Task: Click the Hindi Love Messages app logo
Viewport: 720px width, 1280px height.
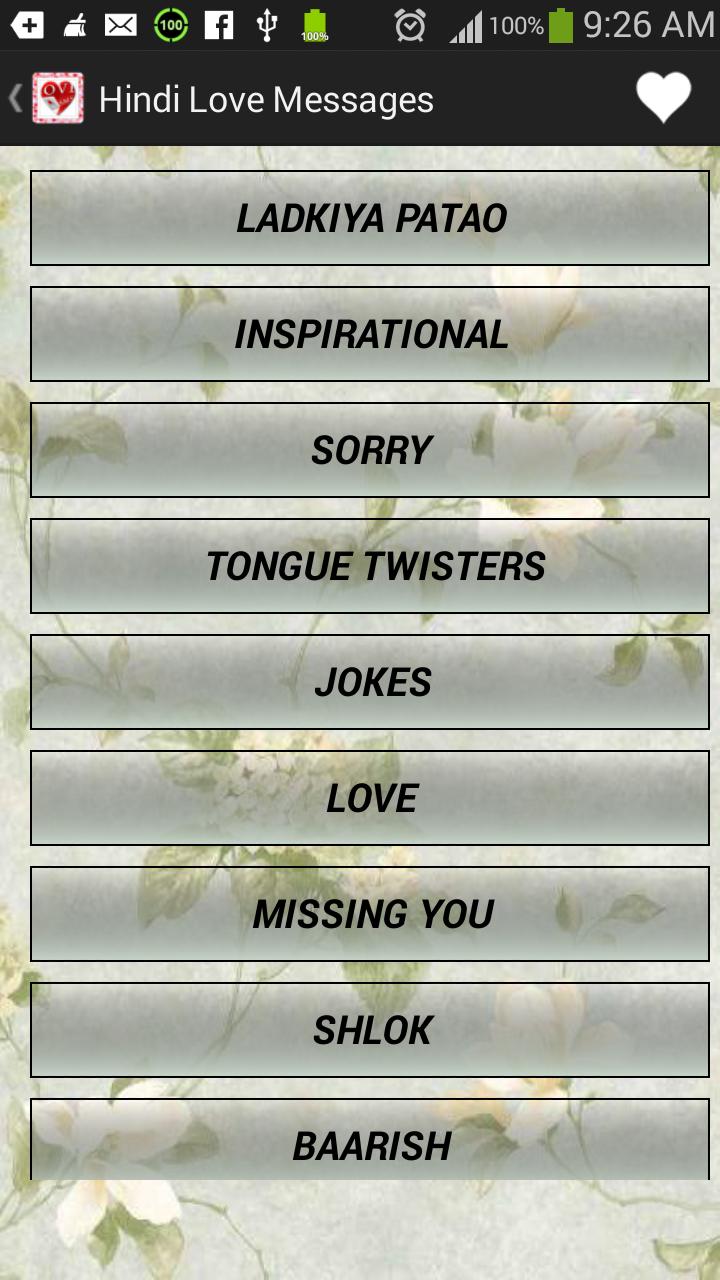Action: [55, 98]
